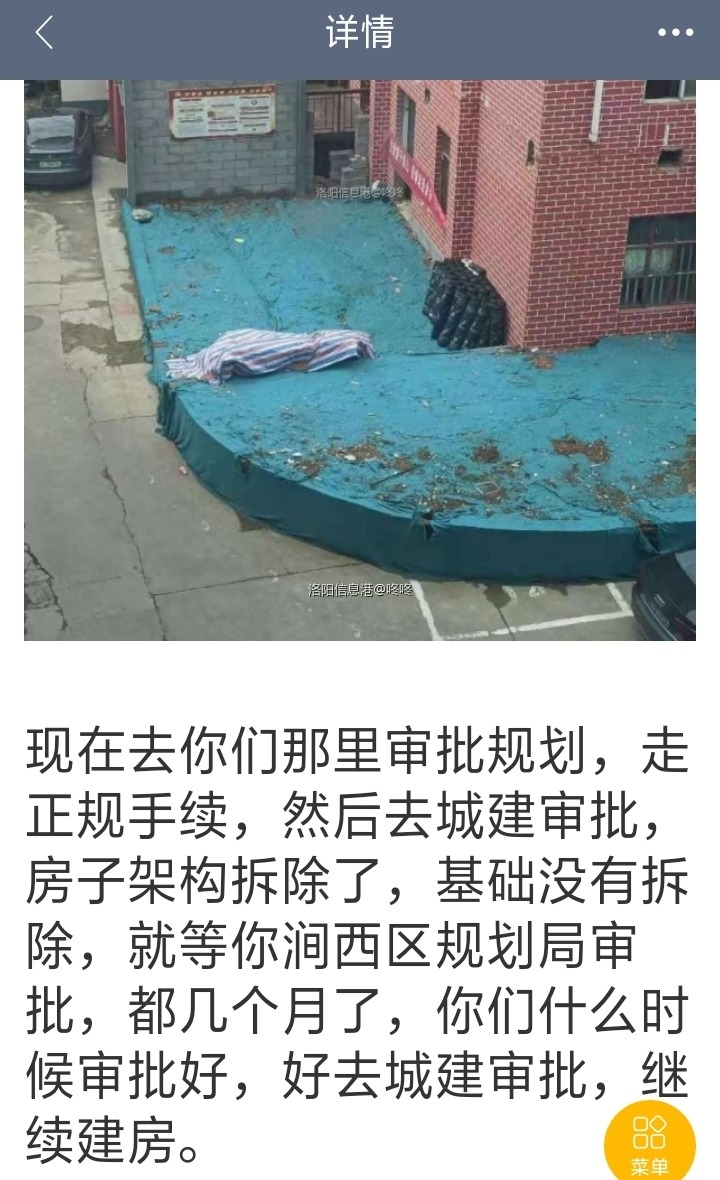Go back from the 详情 page
720x1180 pixels.
click(44, 33)
